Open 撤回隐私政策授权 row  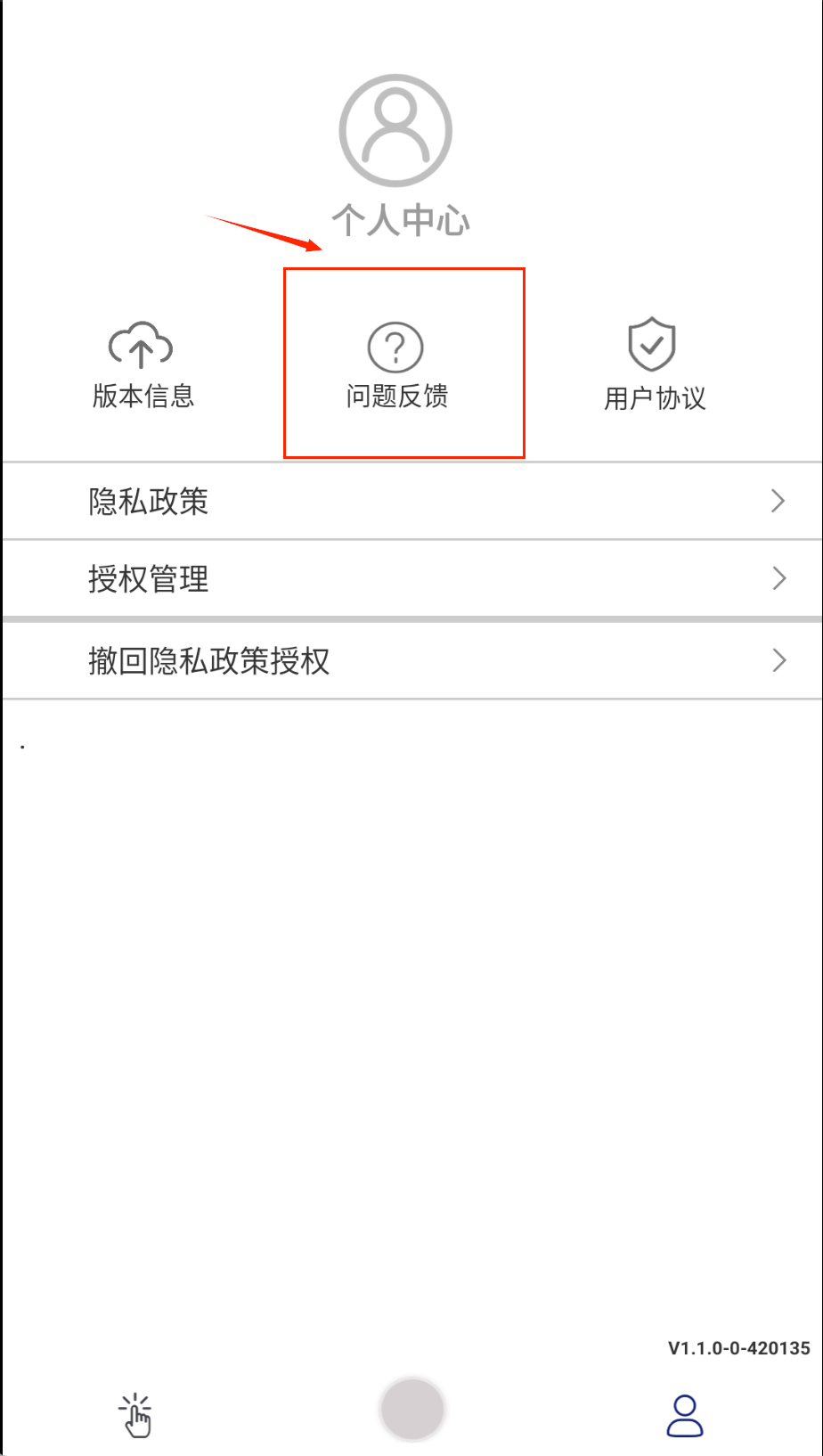[x=411, y=661]
